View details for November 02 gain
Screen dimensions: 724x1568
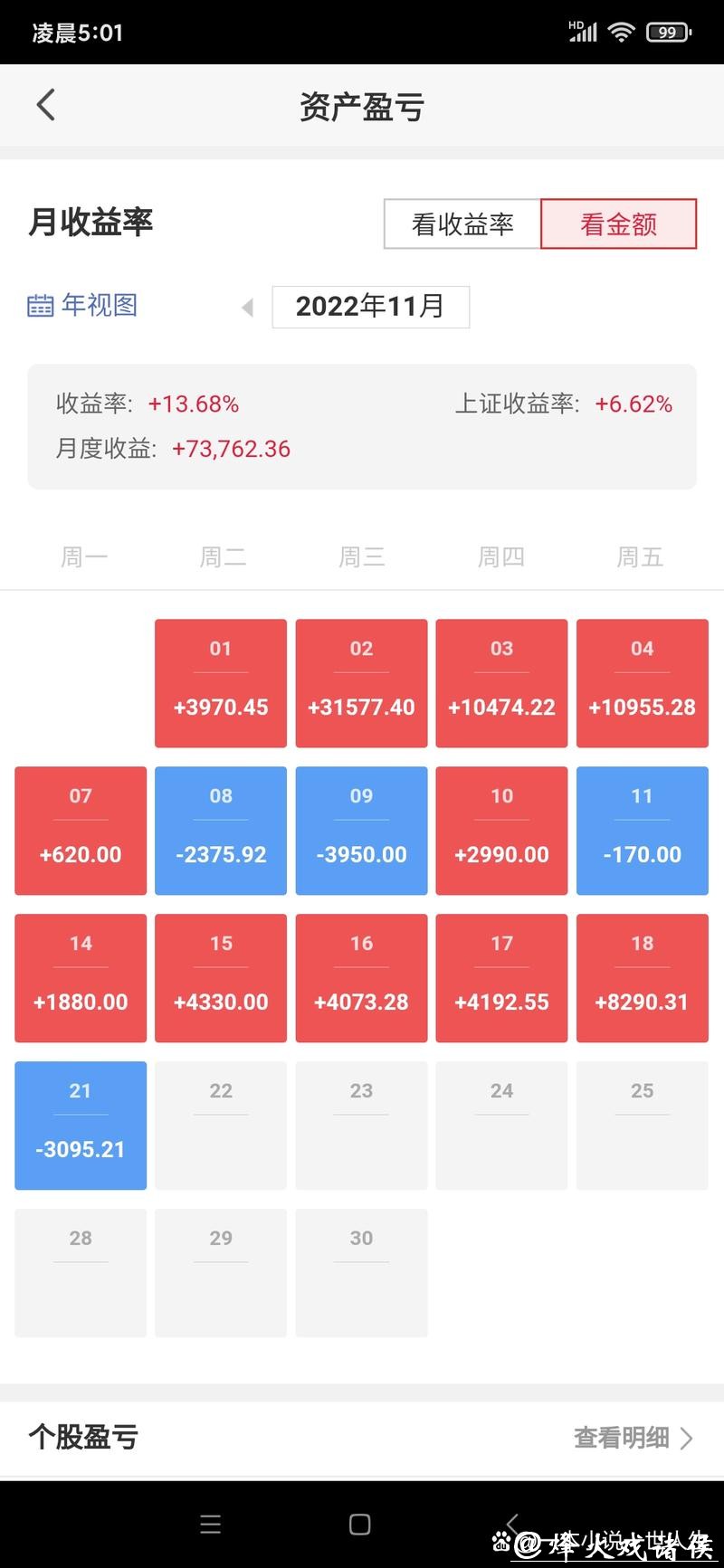[x=360, y=683]
